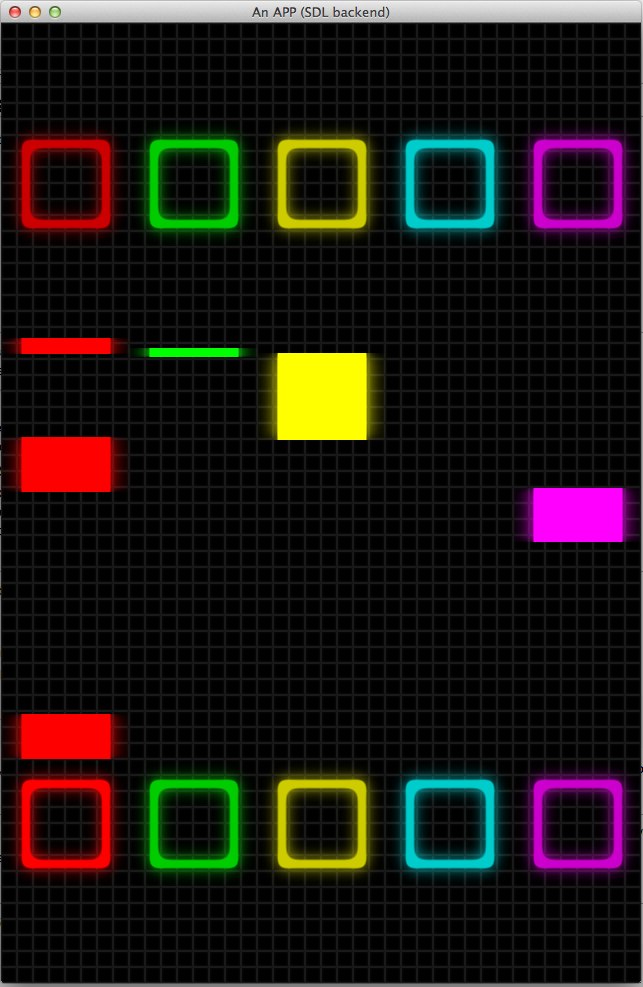Hit the lower magenta outlined pad
The height and width of the screenshot is (987, 643).
click(x=578, y=824)
